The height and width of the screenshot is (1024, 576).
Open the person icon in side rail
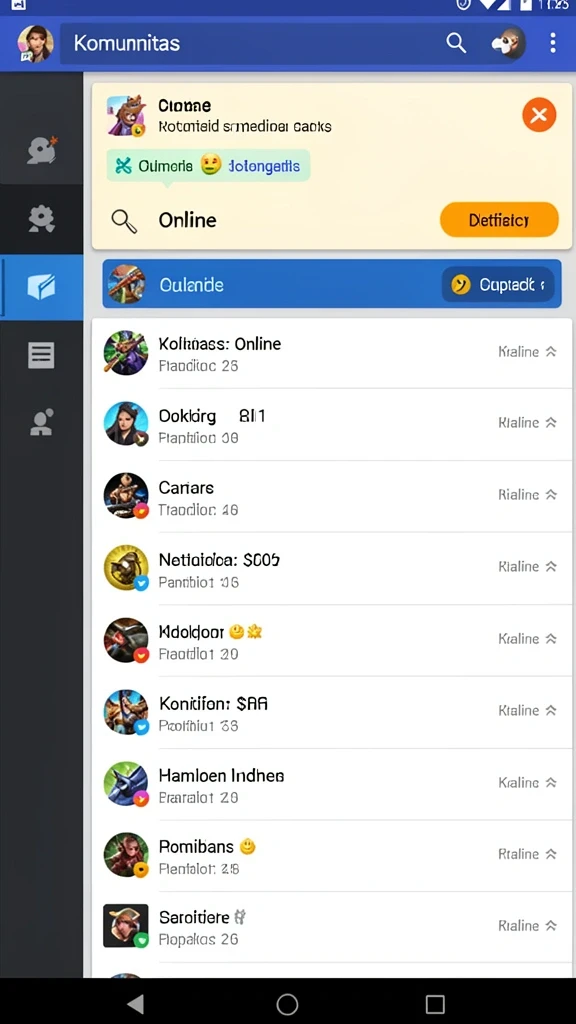pyautogui.click(x=41, y=423)
